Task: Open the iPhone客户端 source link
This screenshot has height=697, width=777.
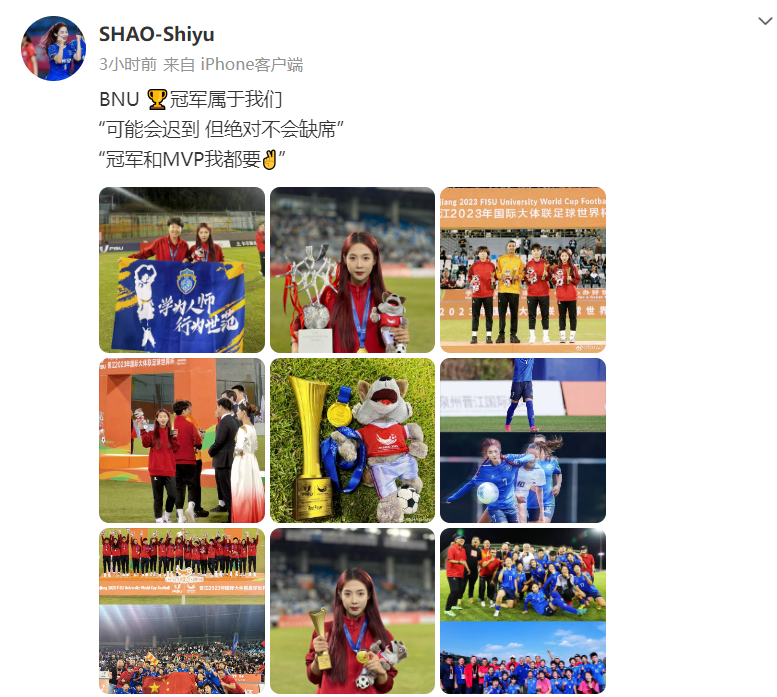Action: 252,64
